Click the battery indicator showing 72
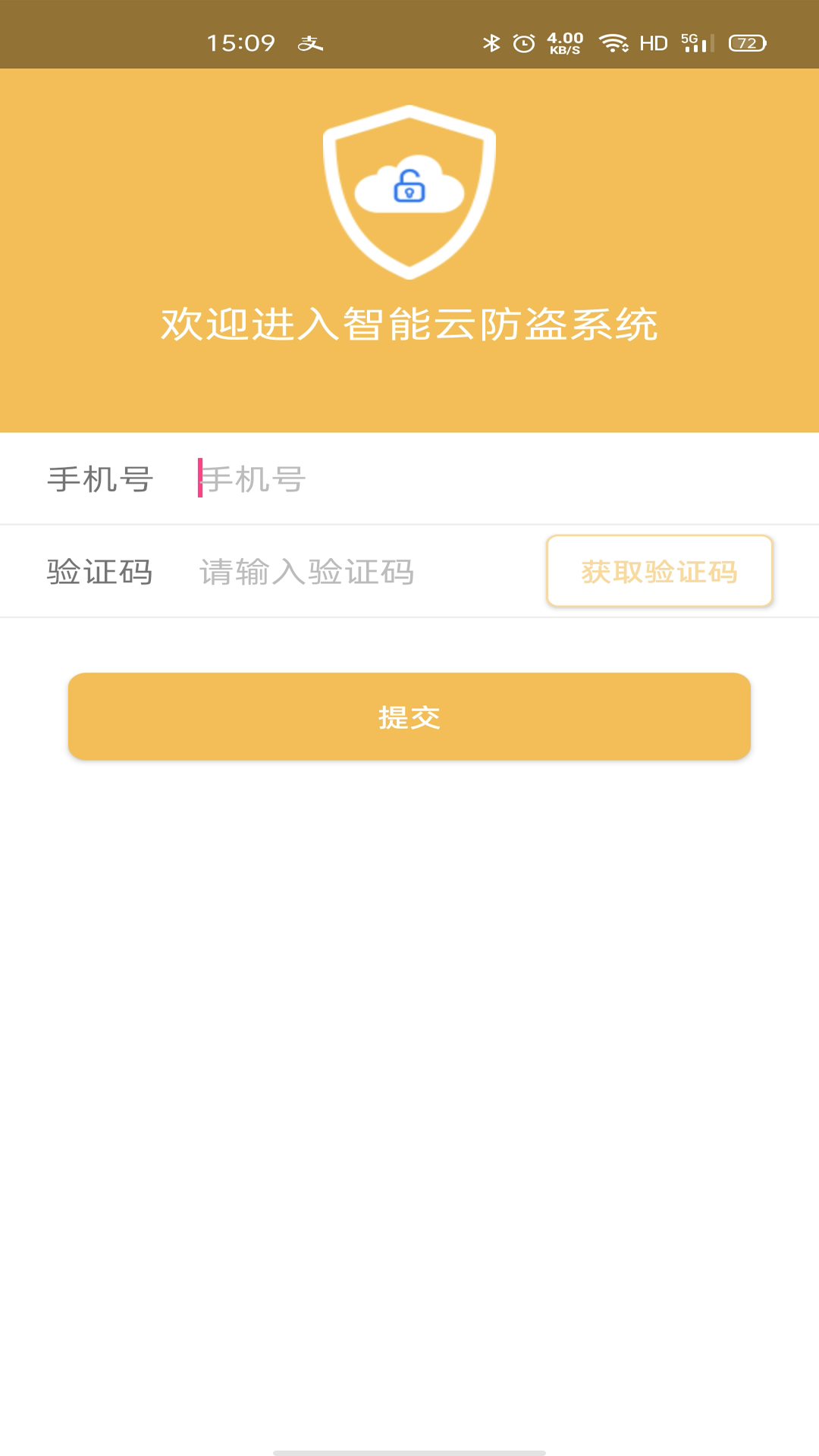Viewport: 819px width, 1456px height. (x=747, y=43)
